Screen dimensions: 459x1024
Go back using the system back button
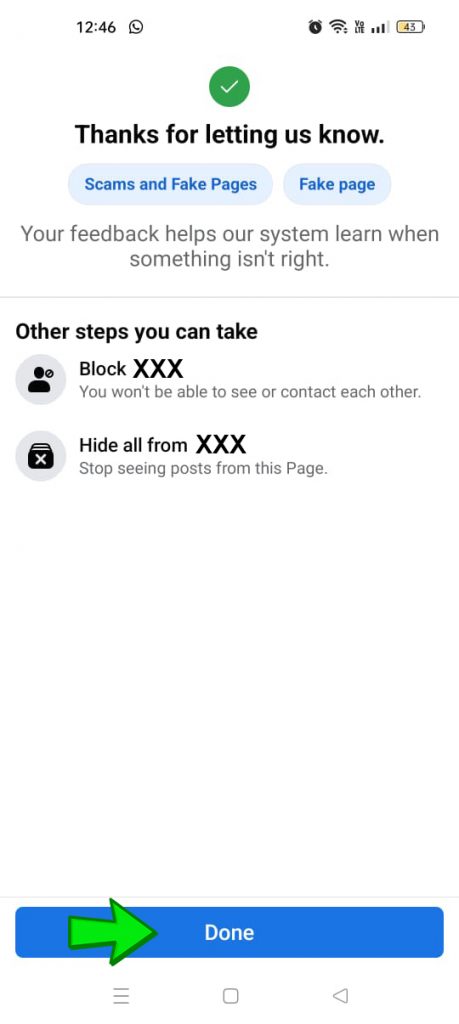tap(340, 995)
